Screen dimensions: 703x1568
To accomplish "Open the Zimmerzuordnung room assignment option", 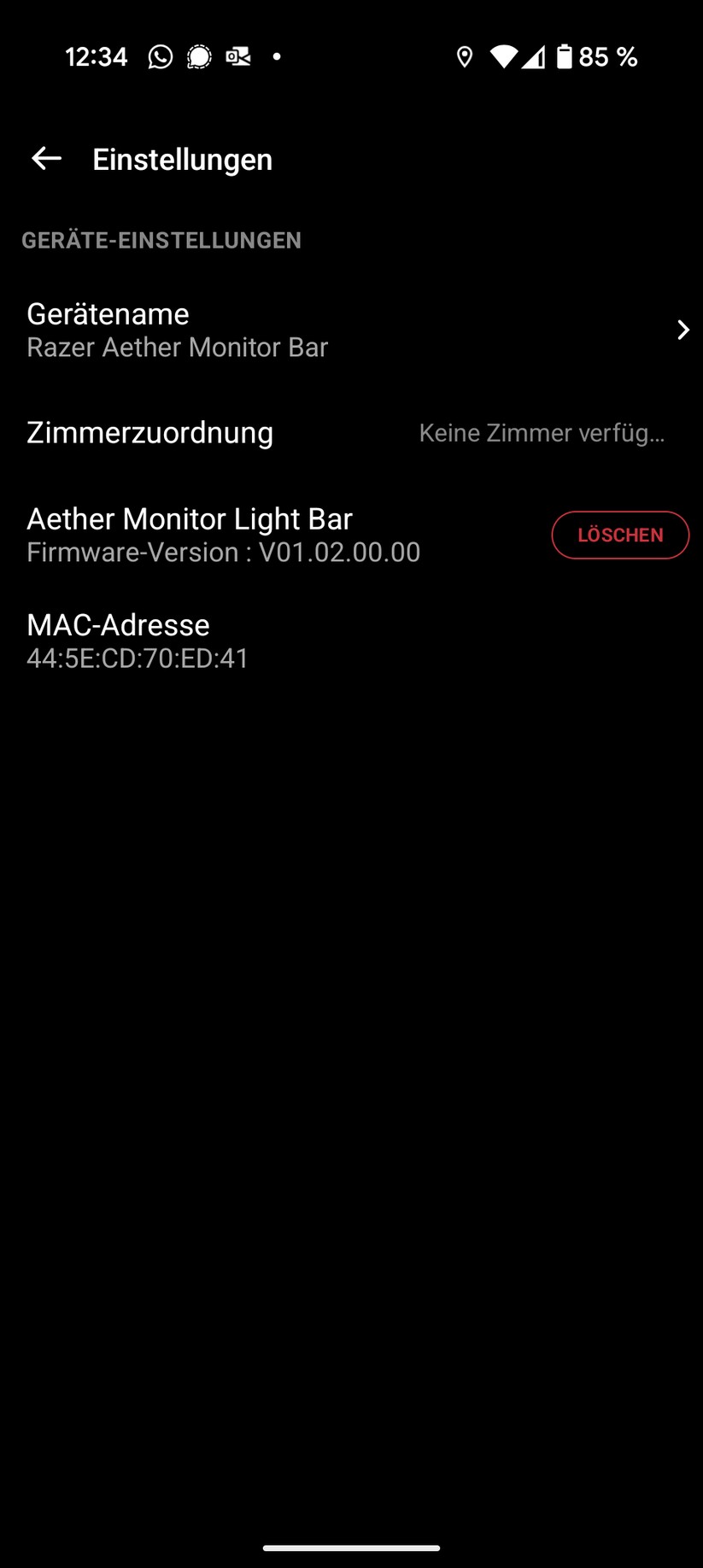I will click(149, 433).
